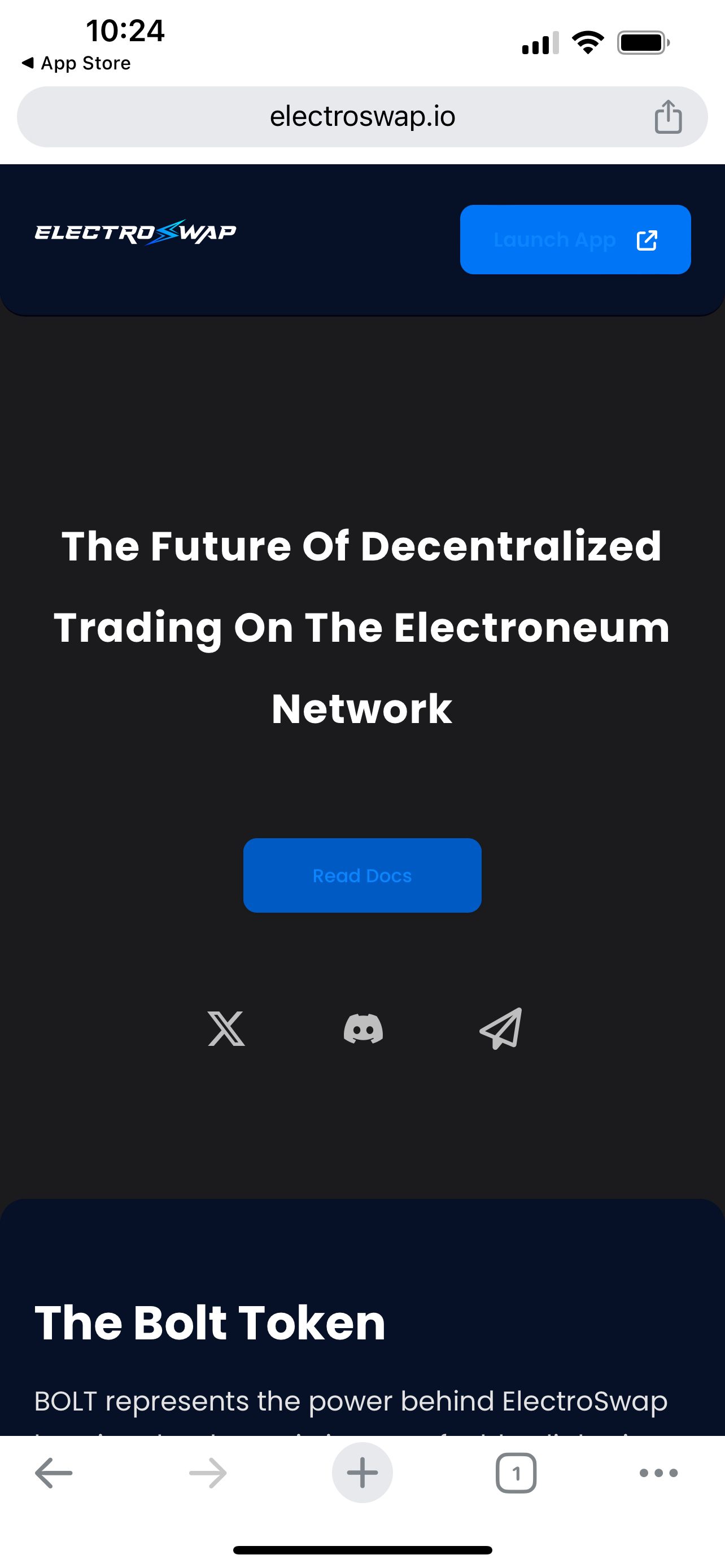Return to the App Store
The height and width of the screenshot is (1568, 725).
[x=76, y=63]
